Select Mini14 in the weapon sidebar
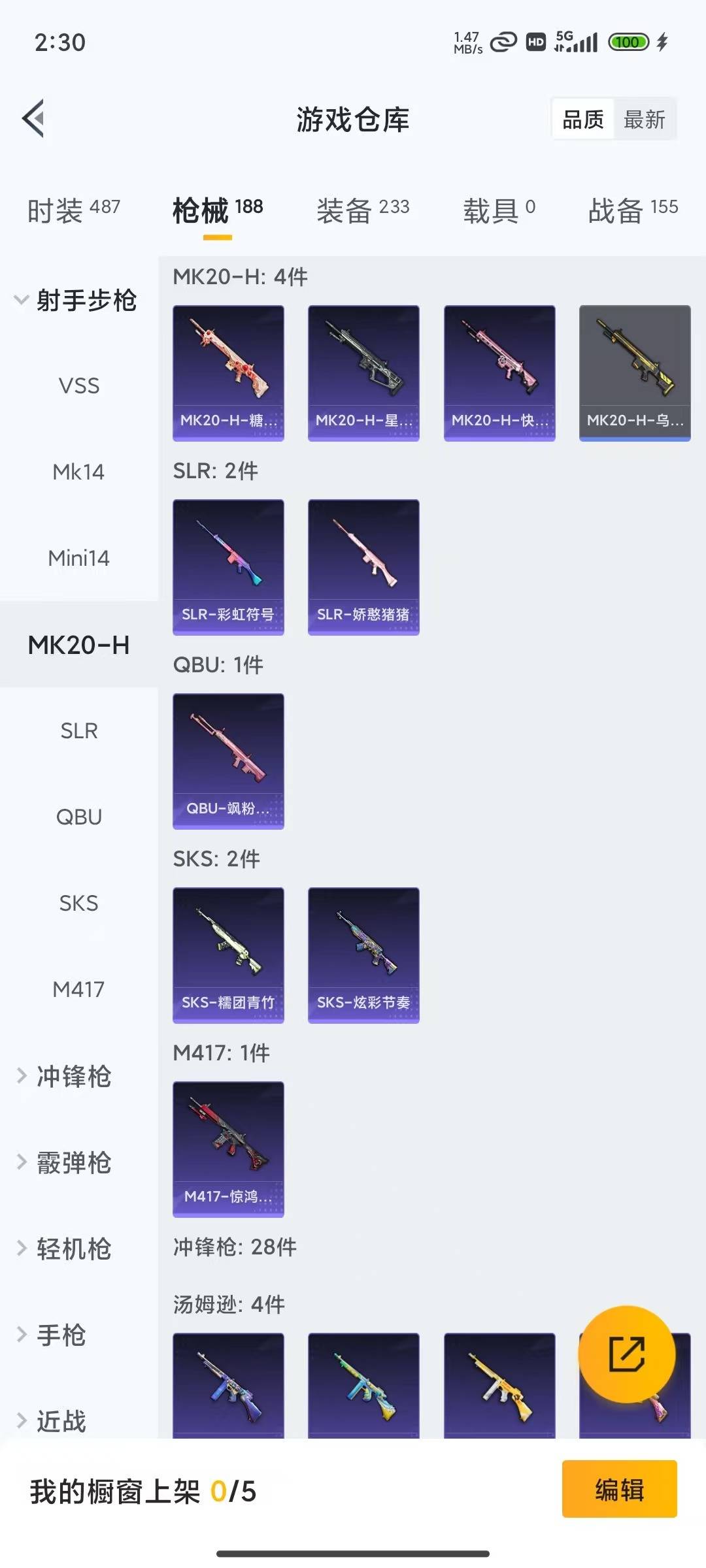The width and height of the screenshot is (706, 1568). [x=78, y=558]
